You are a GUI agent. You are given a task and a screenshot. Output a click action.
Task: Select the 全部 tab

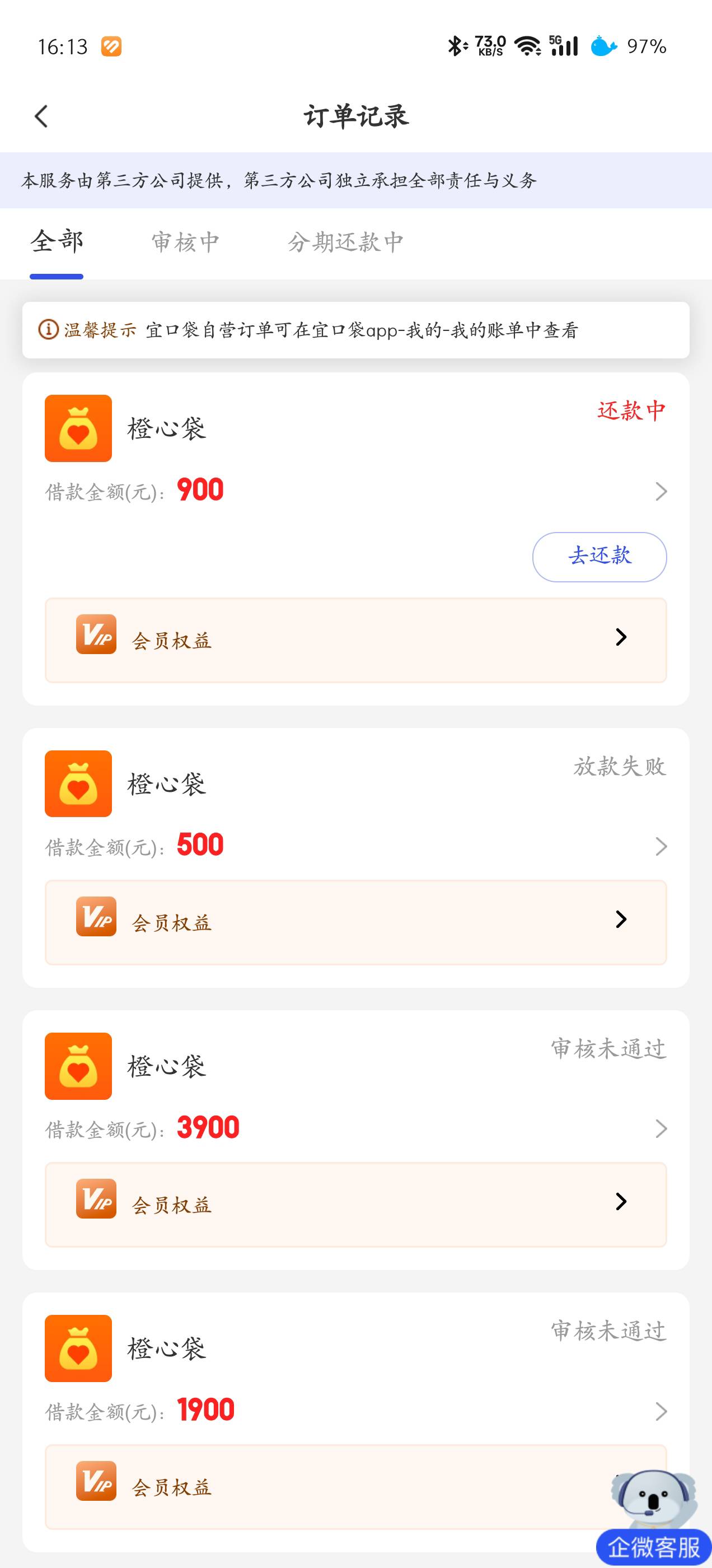(57, 242)
